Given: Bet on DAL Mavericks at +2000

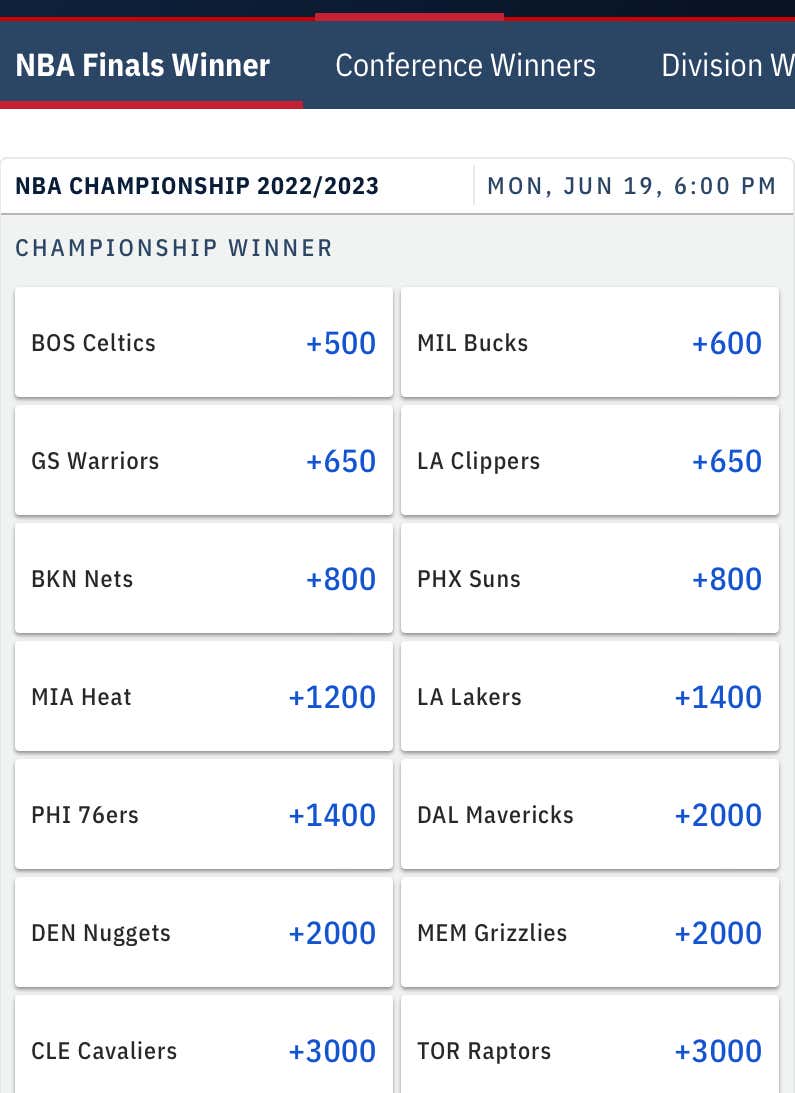Looking at the screenshot, I should [x=589, y=814].
